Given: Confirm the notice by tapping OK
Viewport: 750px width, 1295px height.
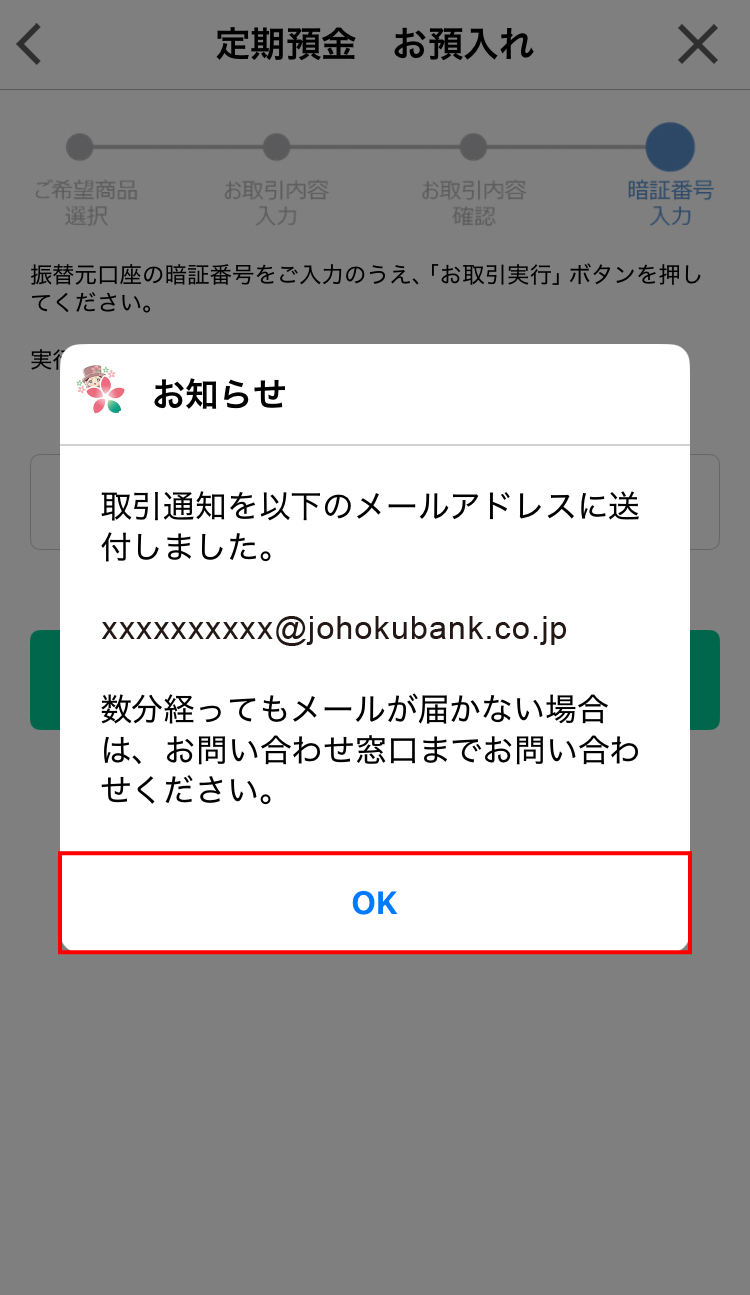Looking at the screenshot, I should point(375,903).
